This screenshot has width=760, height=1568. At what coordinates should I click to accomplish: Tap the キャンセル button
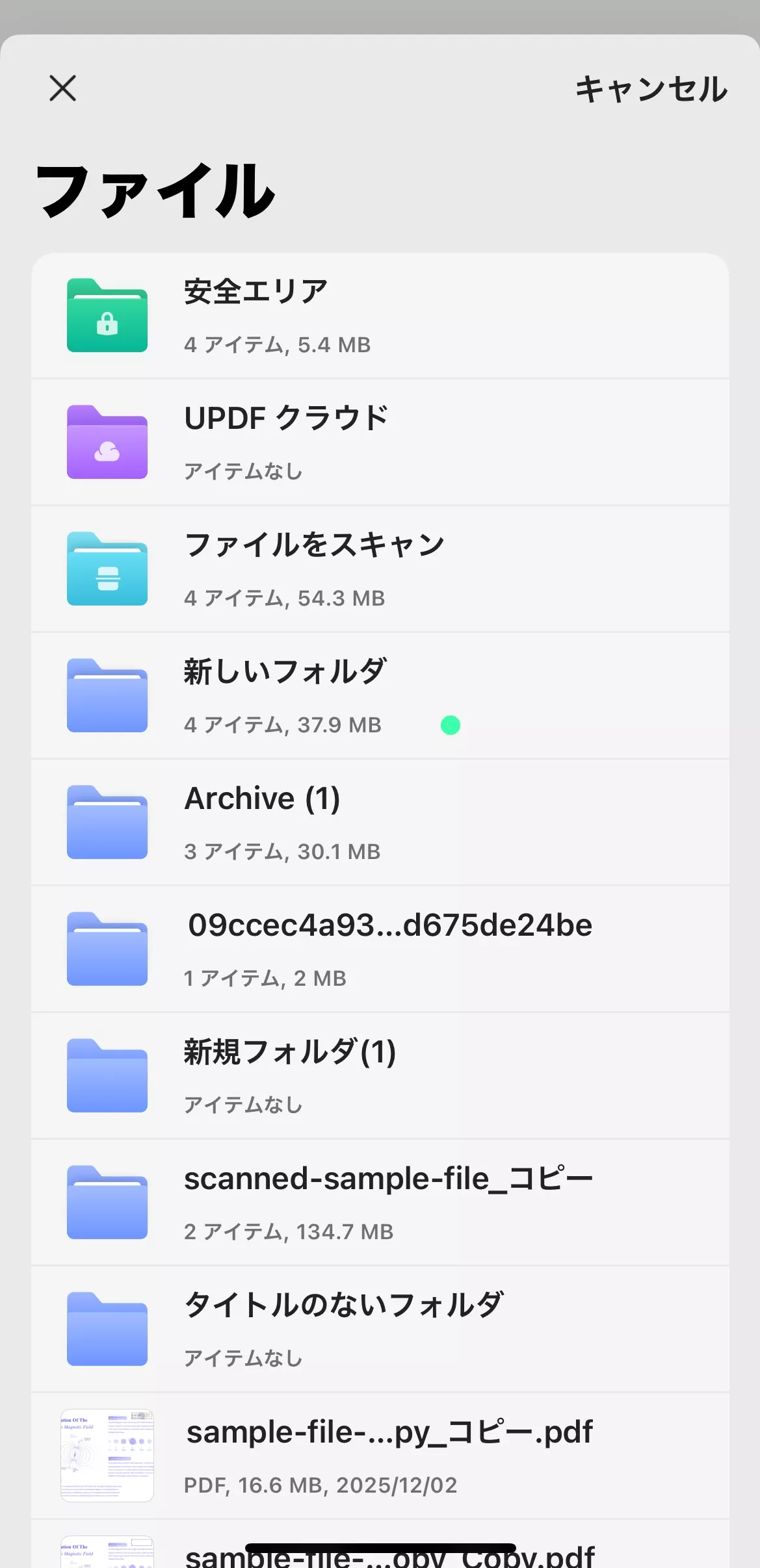coord(650,90)
